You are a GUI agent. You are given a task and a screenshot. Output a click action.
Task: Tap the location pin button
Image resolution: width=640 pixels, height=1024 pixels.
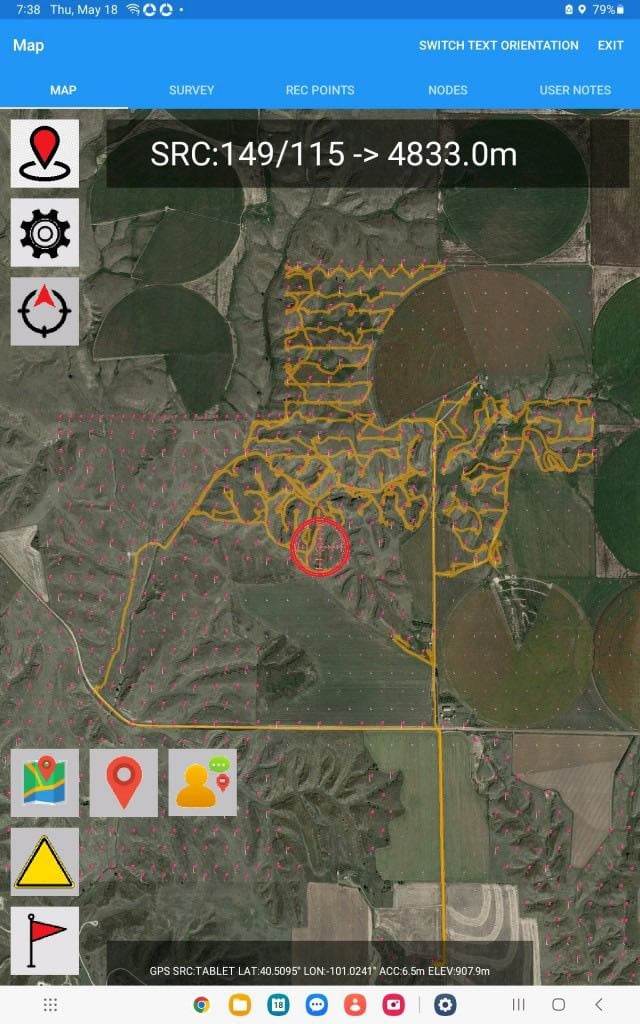point(45,153)
